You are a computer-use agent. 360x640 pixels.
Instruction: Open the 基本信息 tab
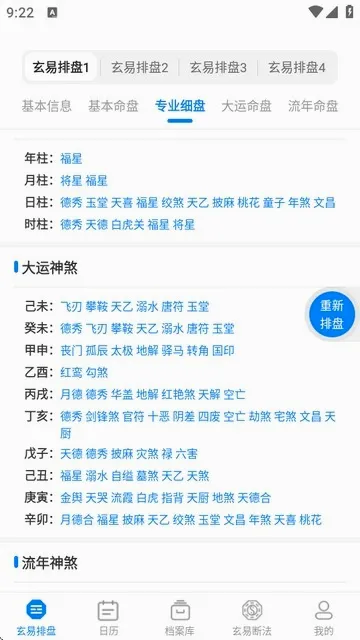[47, 106]
